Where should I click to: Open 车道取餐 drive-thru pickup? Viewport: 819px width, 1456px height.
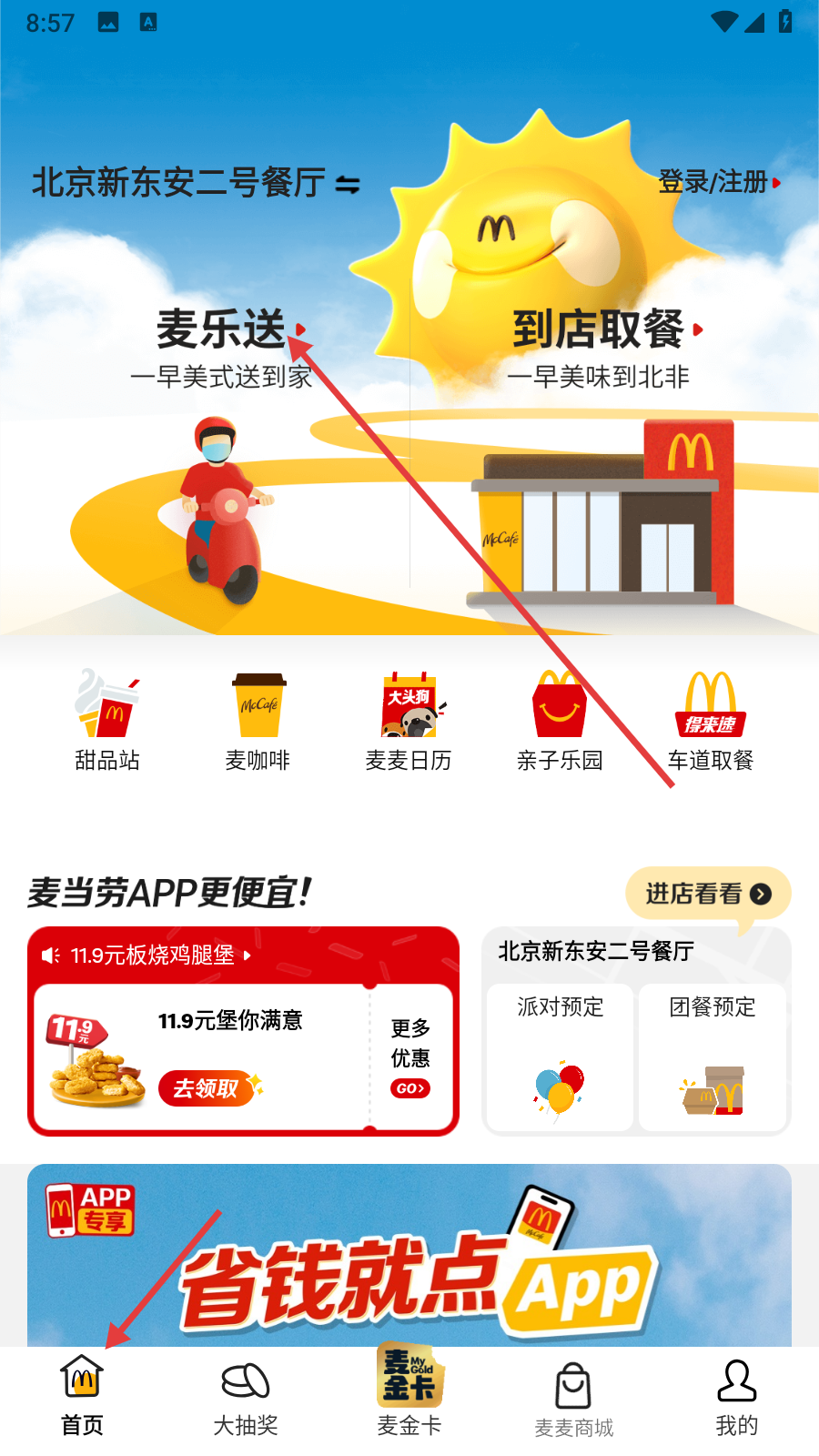710,721
